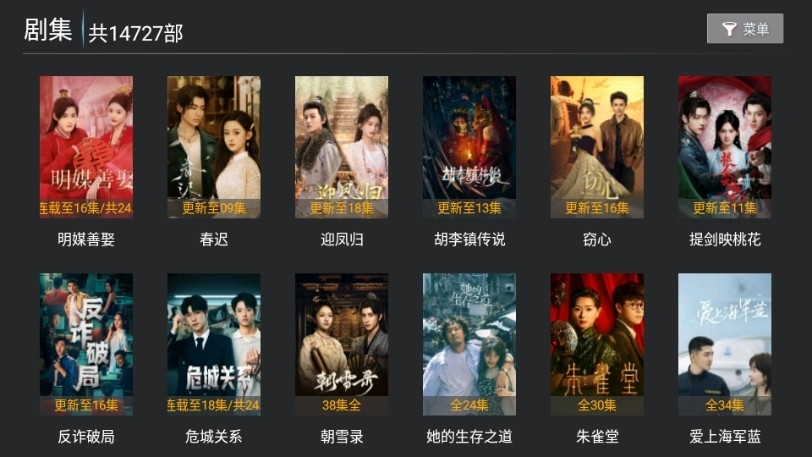Open the drama 窃心
Viewport: 812px width, 457px height.
point(597,147)
